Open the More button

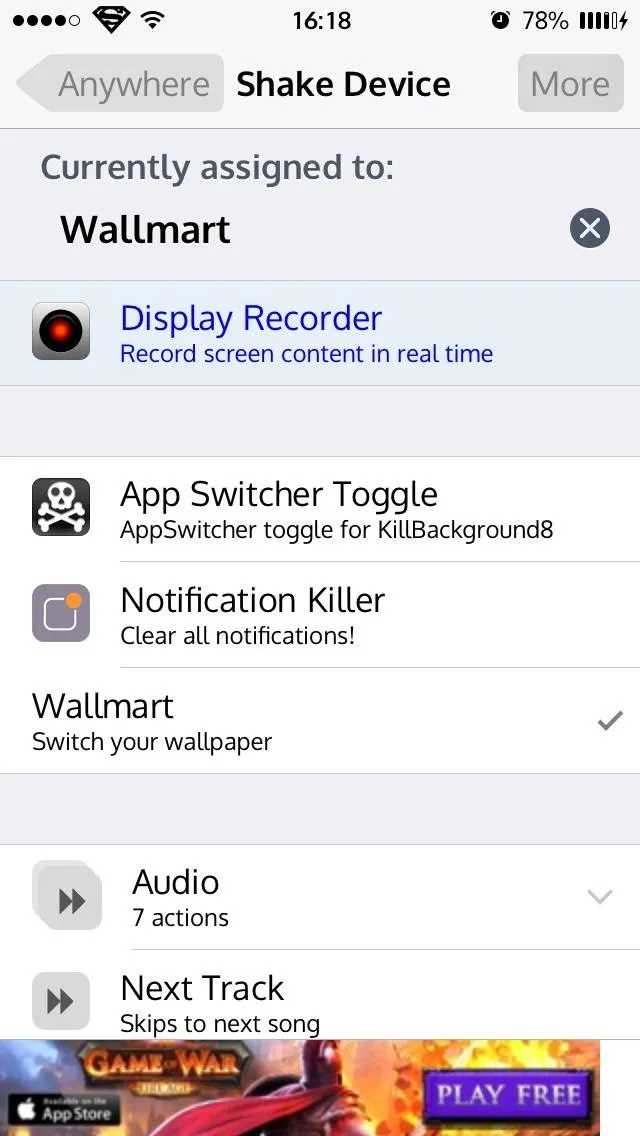click(x=570, y=83)
